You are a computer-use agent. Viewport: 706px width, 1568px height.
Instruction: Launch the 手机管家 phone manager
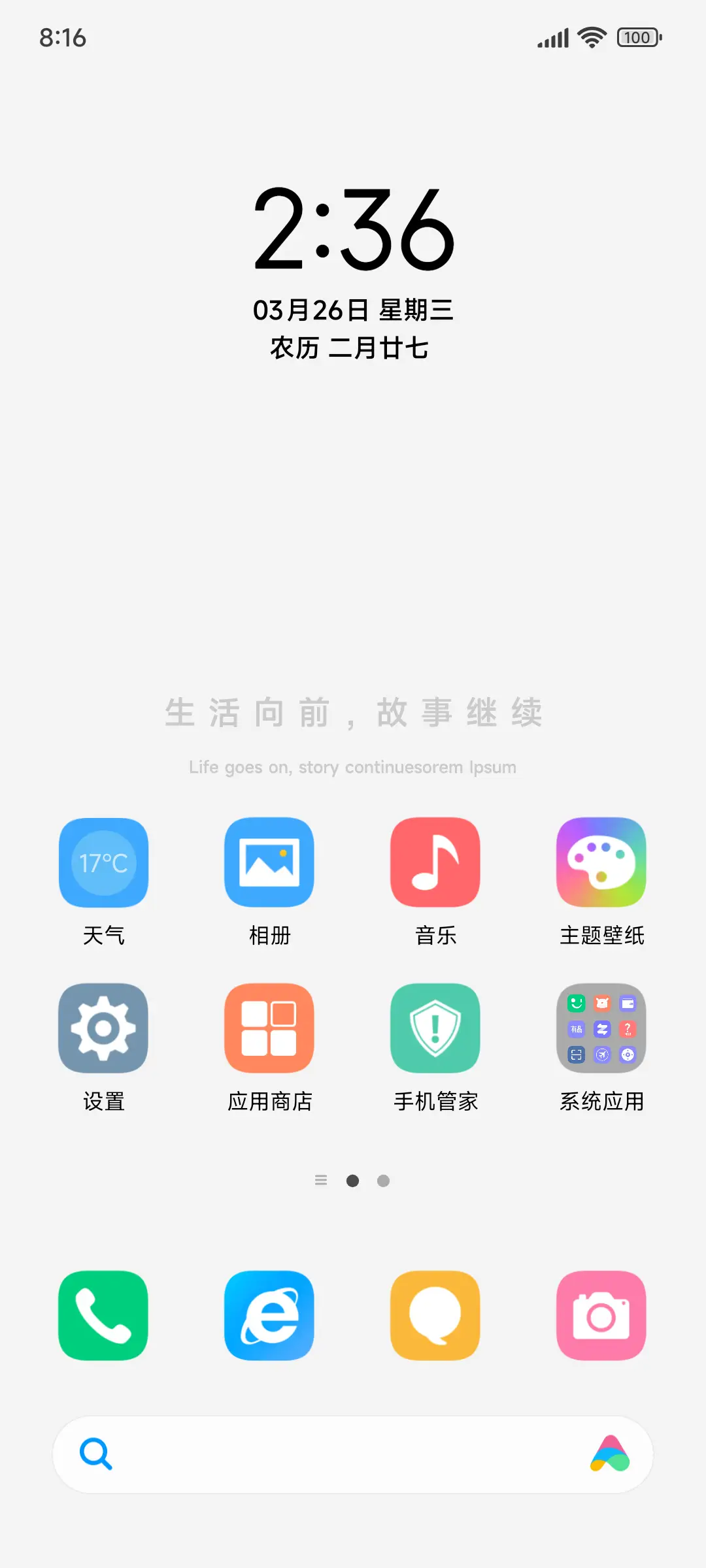pos(435,1028)
